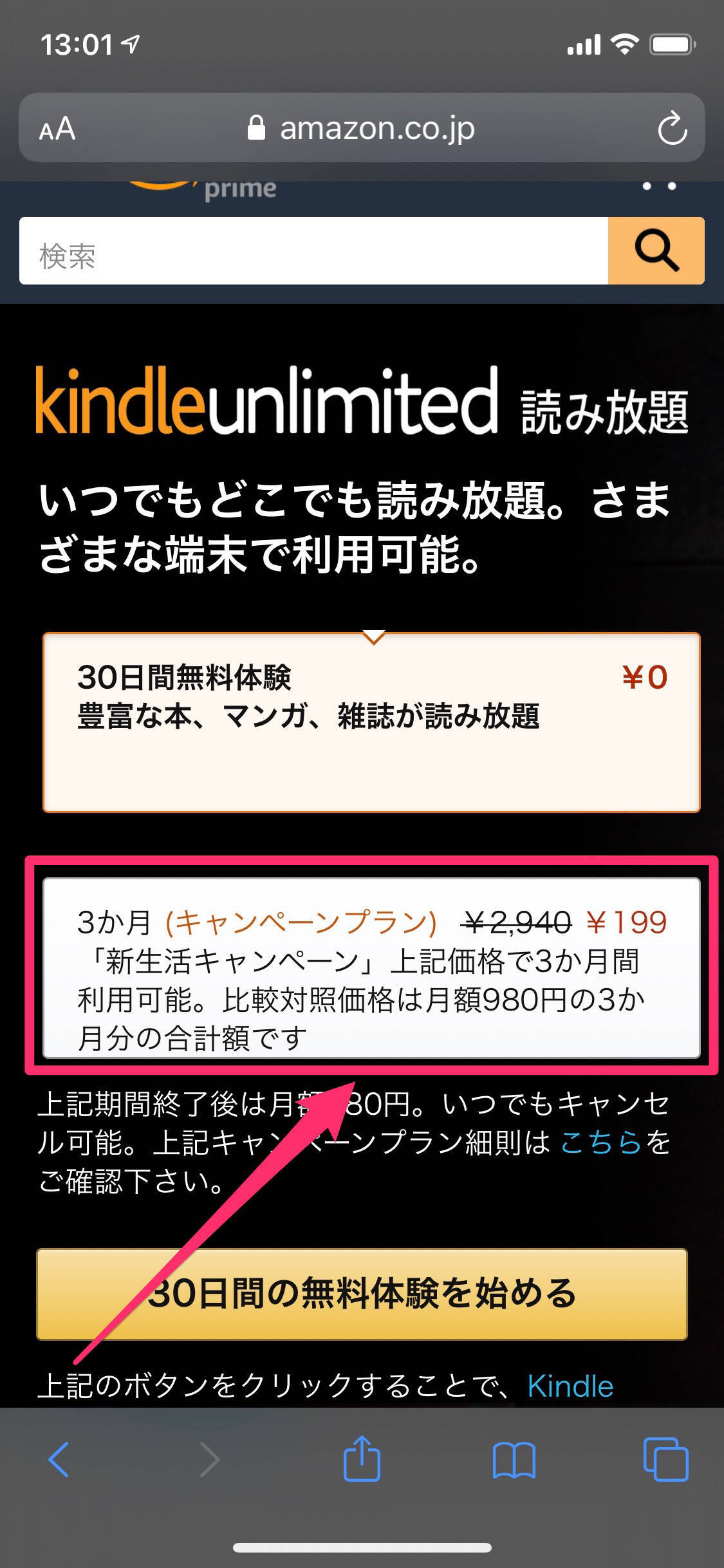Image resolution: width=724 pixels, height=1568 pixels.
Task: Open Safari bookmarks
Action: pyautogui.click(x=514, y=1459)
